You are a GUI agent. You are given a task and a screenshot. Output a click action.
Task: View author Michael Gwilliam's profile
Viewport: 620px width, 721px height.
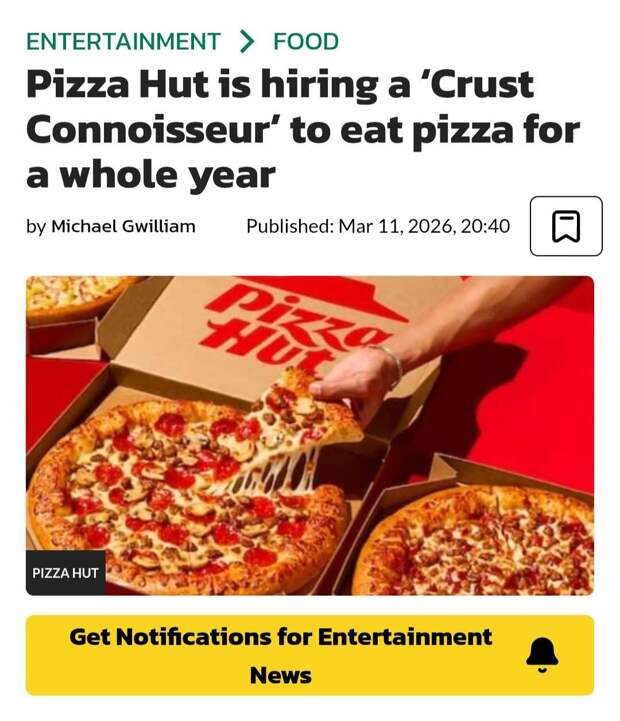123,226
